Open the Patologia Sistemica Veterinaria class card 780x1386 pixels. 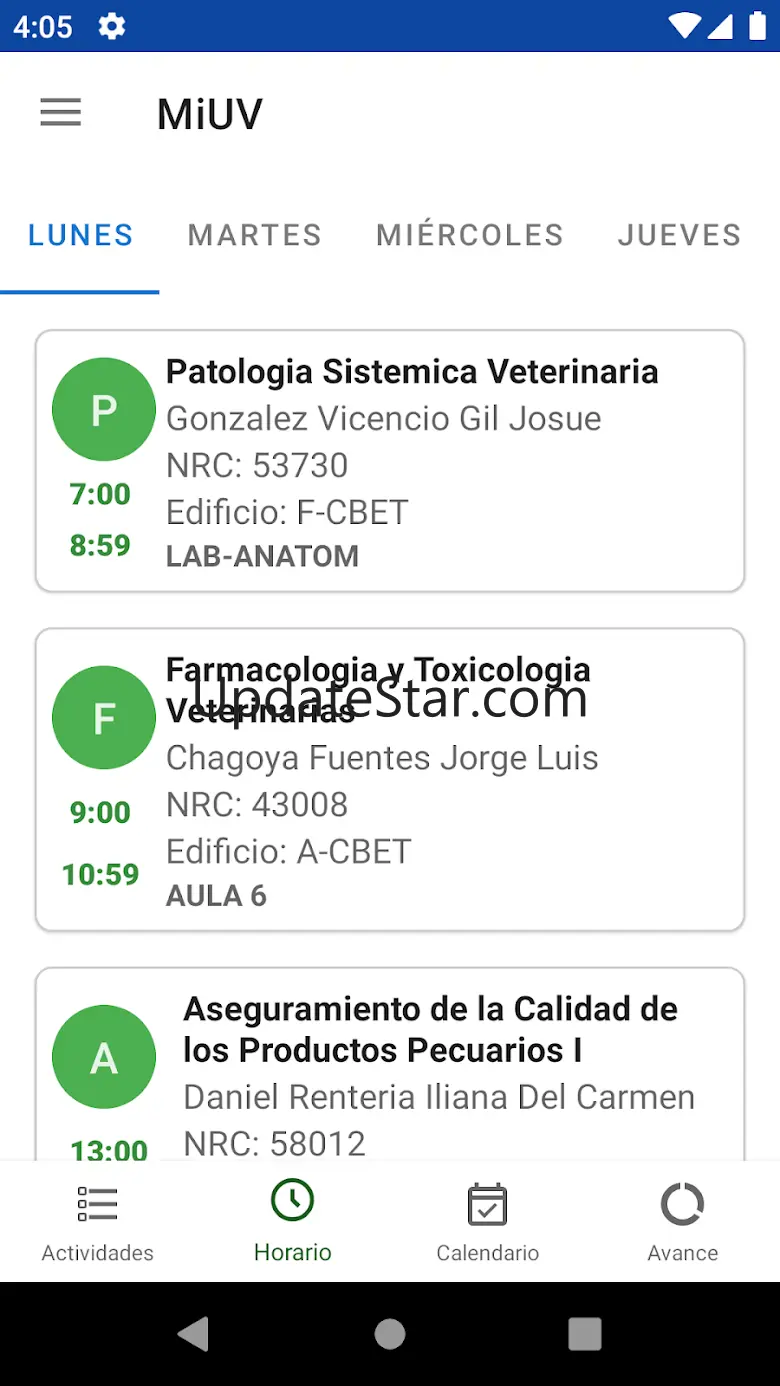pos(390,461)
